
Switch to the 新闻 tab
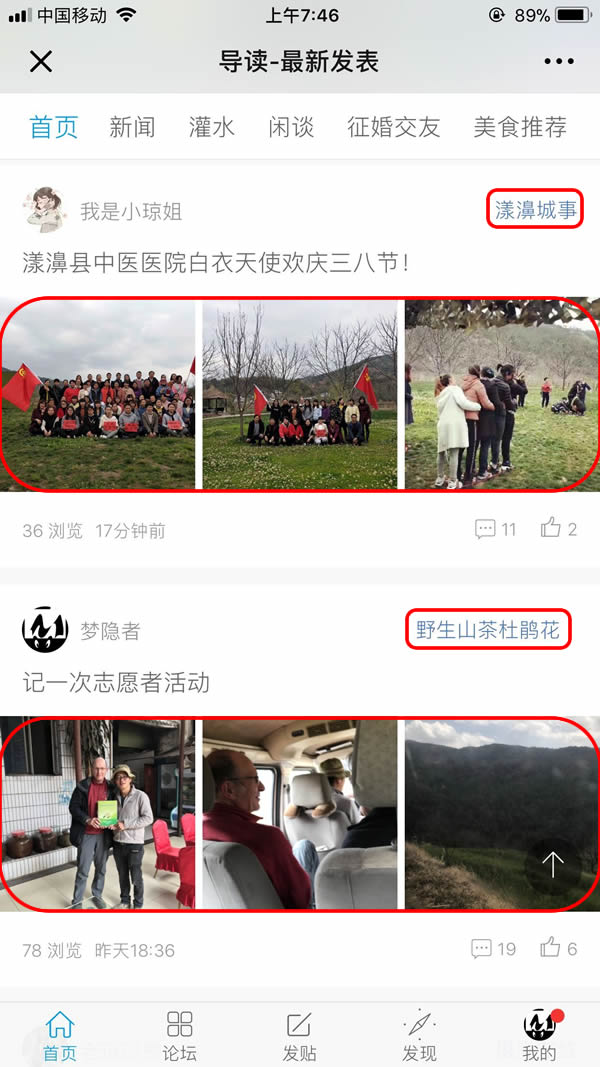pyautogui.click(x=132, y=127)
